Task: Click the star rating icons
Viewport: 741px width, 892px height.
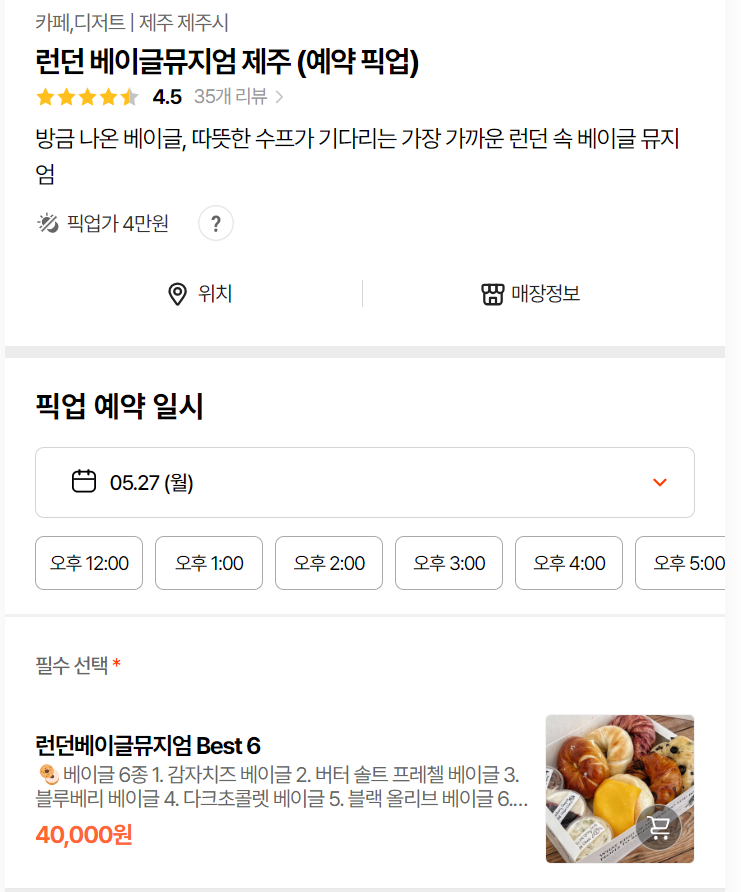Action: (x=86, y=97)
